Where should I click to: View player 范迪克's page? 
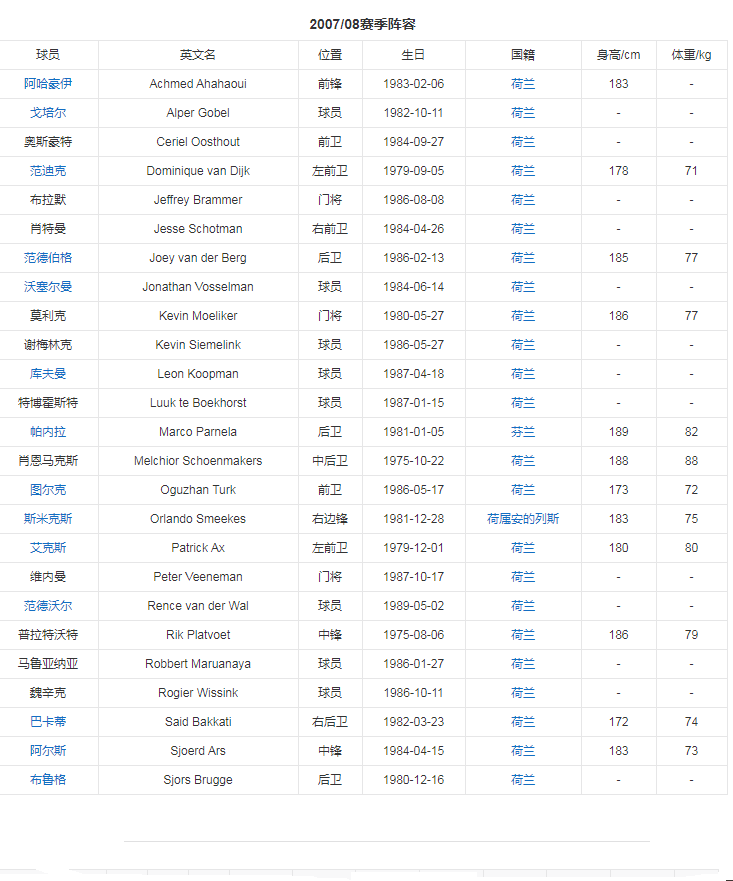click(x=48, y=171)
